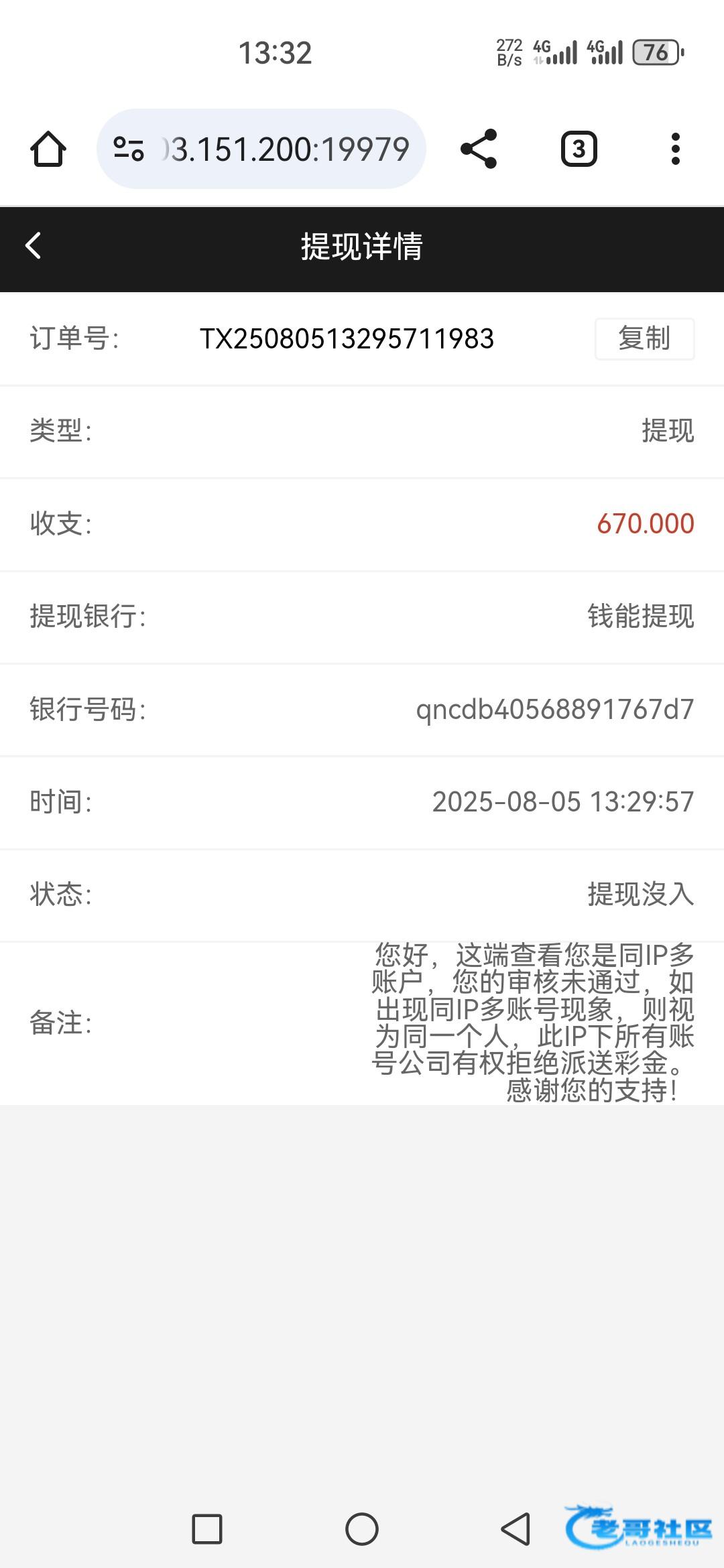Screen dimensions: 724x1568
Task: View site info icon in address bar
Action: pos(129,149)
